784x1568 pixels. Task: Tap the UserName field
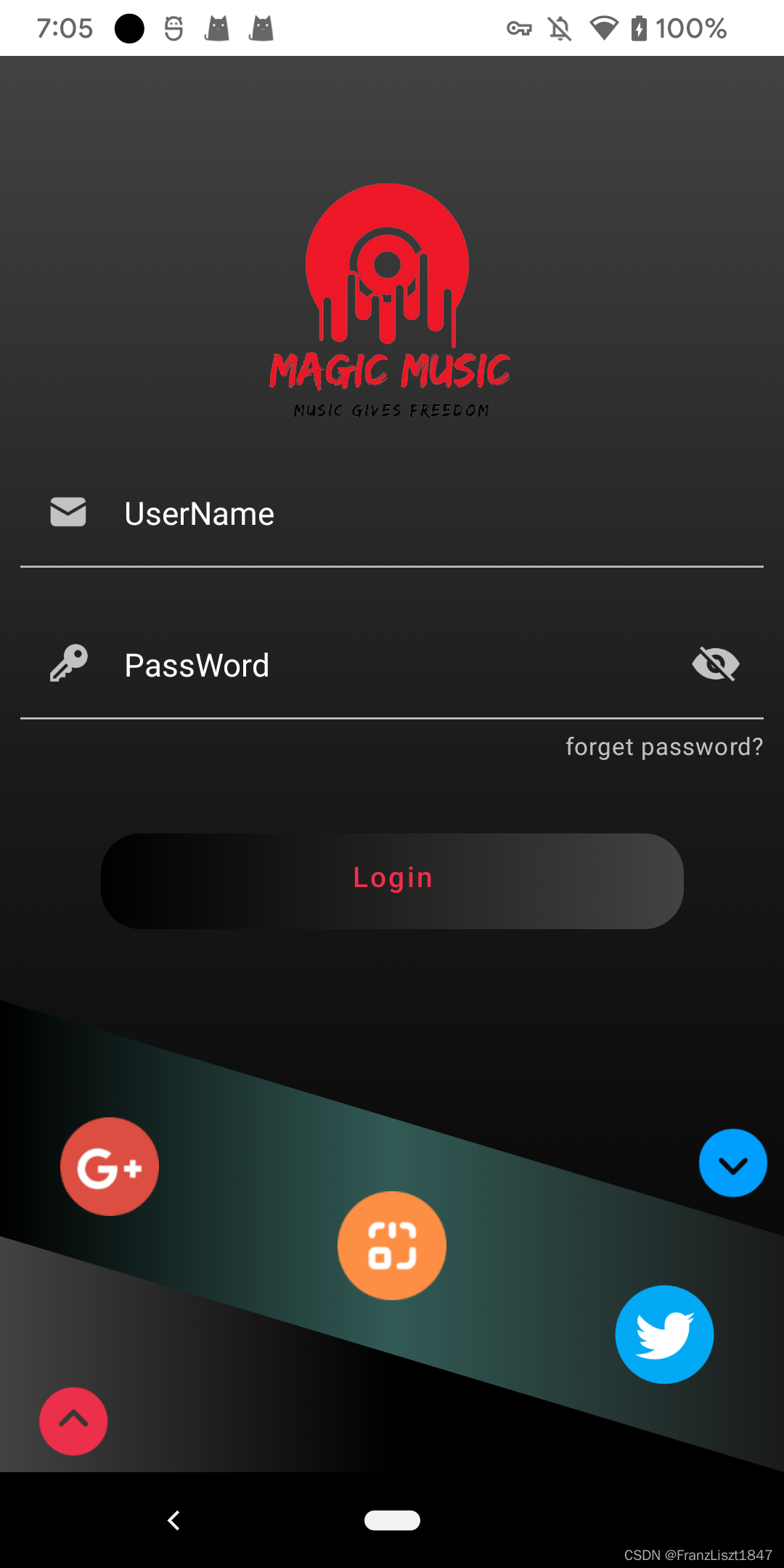click(392, 514)
